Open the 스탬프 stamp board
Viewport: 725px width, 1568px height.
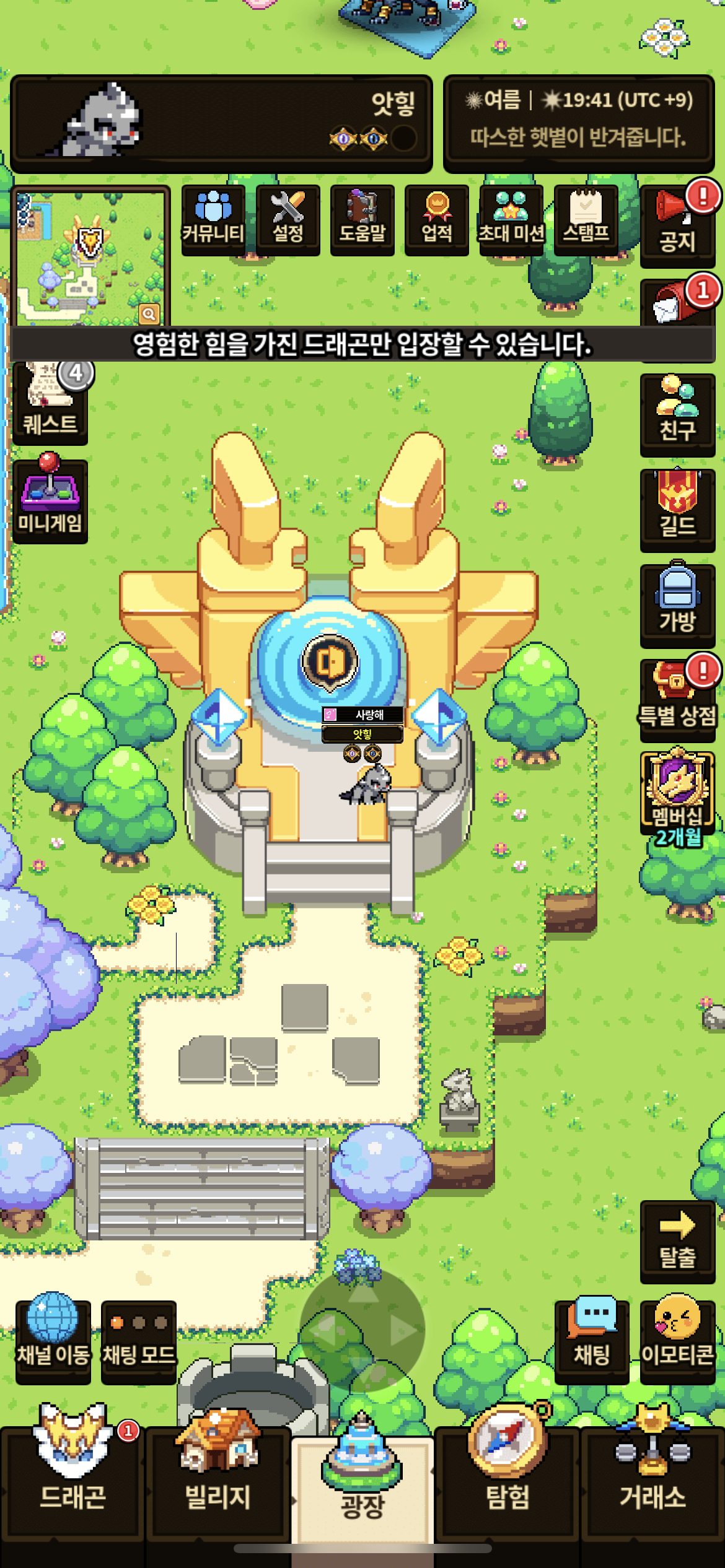pyautogui.click(x=586, y=219)
